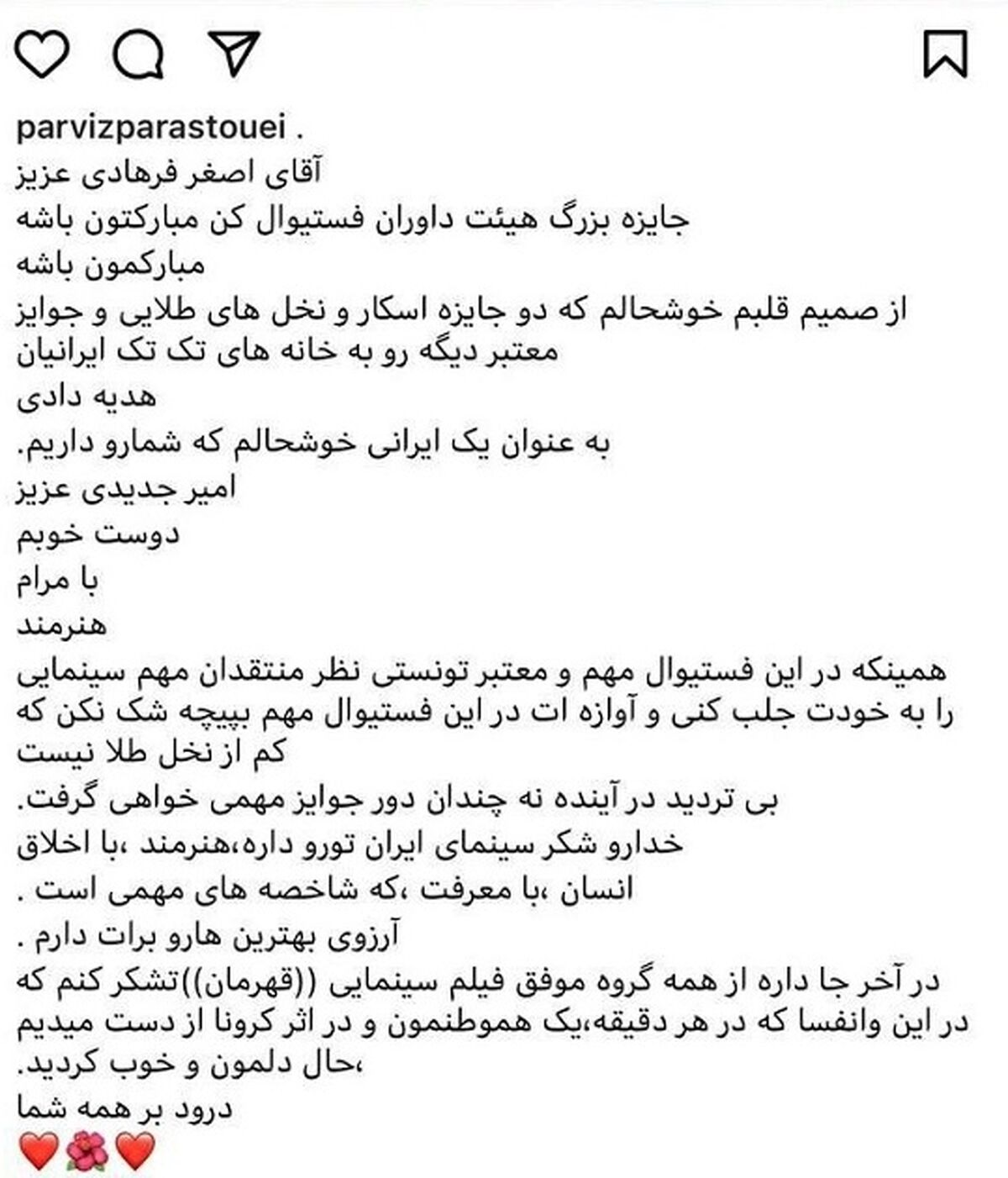Save this post with the bookmark icon
This screenshot has width=1008, height=1178.
point(945,54)
